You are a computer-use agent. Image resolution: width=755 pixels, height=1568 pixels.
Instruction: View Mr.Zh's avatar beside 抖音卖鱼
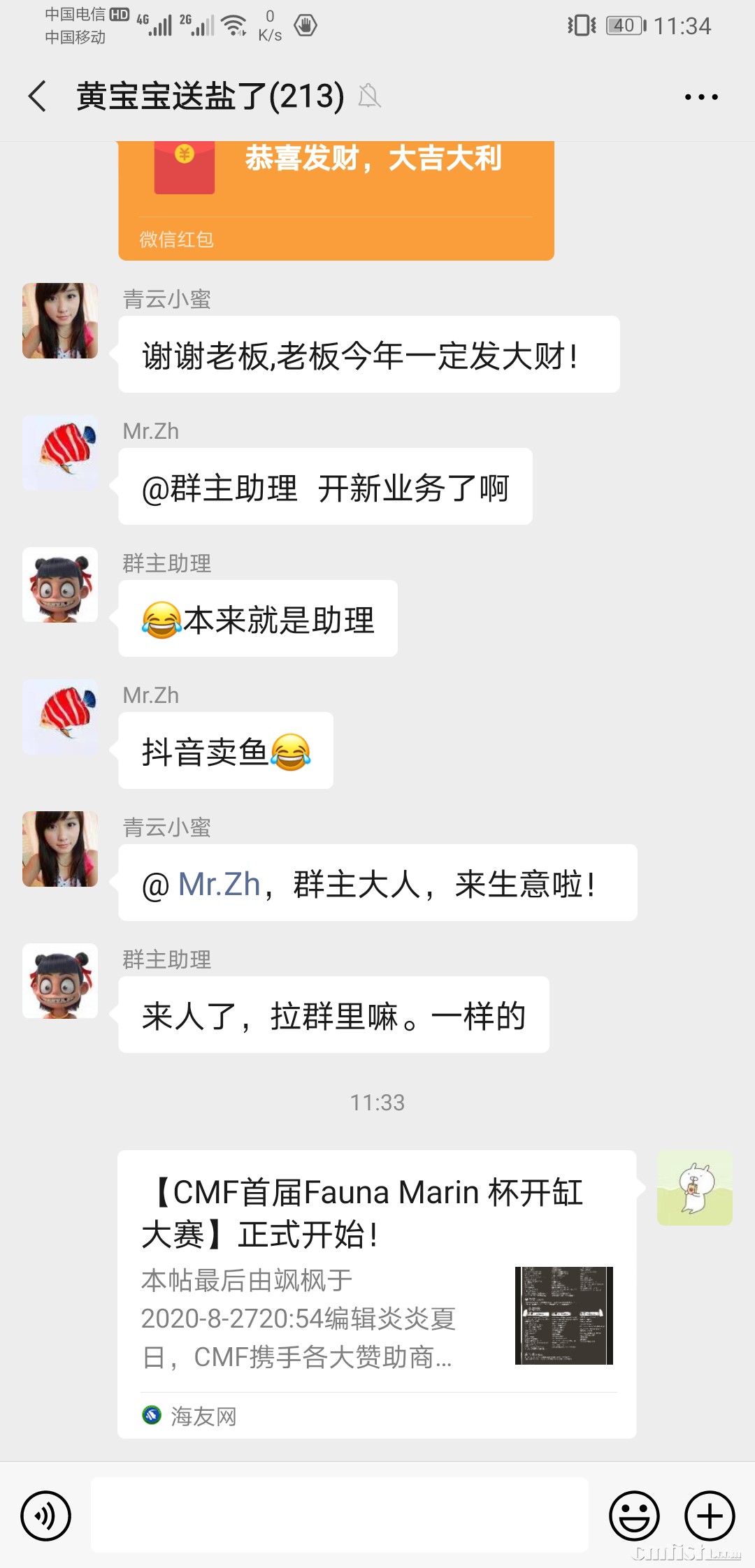coord(60,717)
